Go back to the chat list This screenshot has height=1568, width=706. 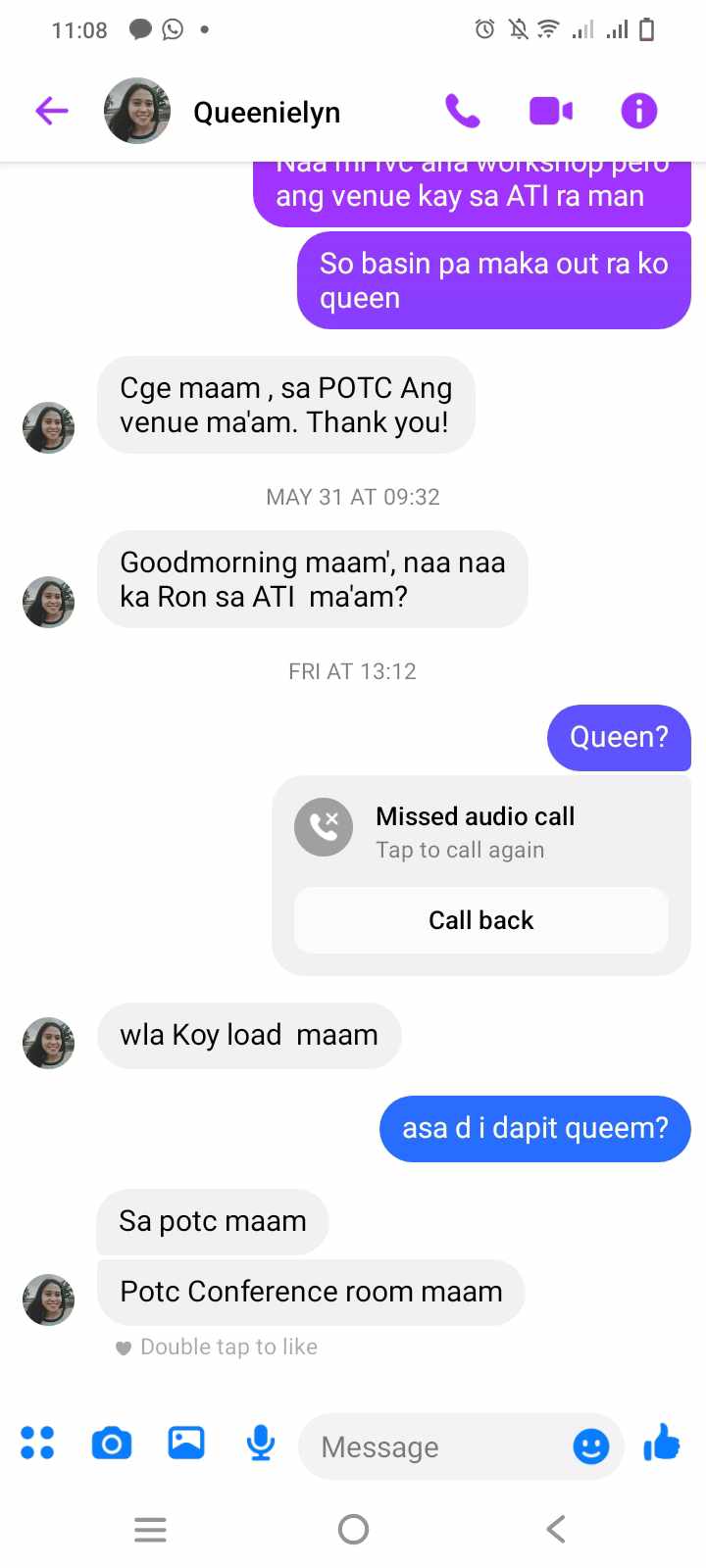tap(52, 112)
